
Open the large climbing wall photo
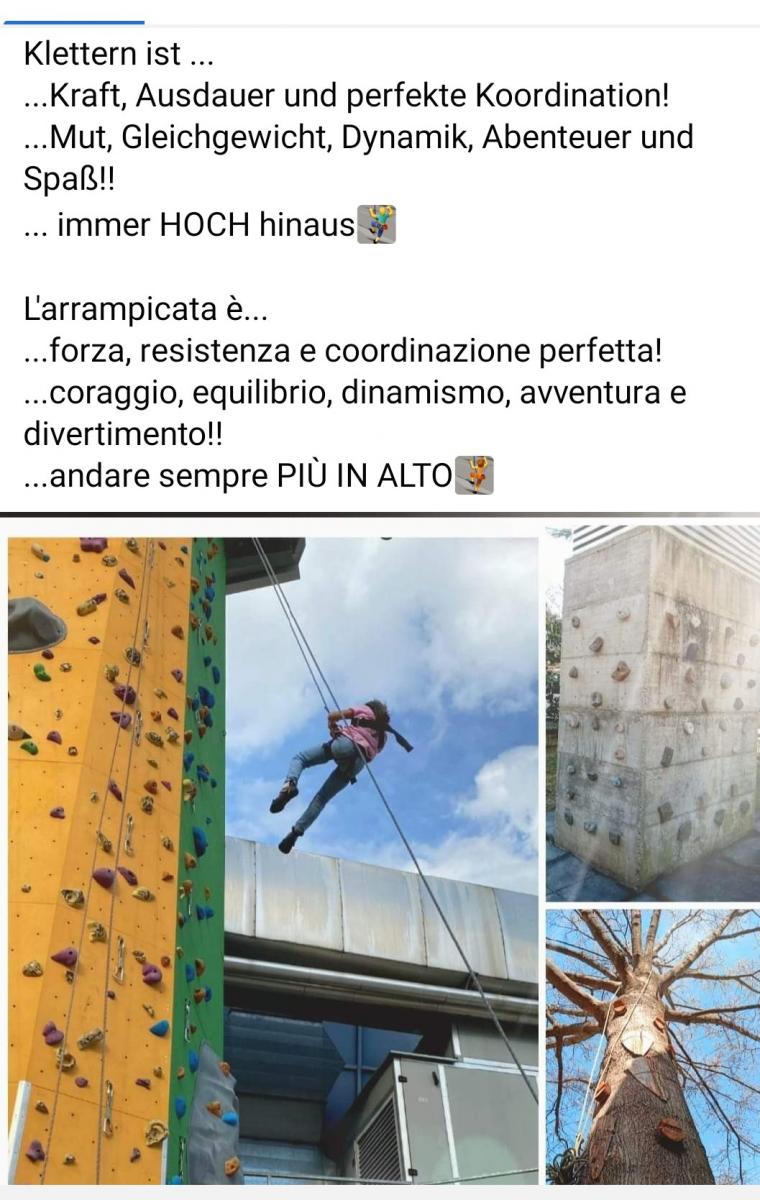pos(272,860)
